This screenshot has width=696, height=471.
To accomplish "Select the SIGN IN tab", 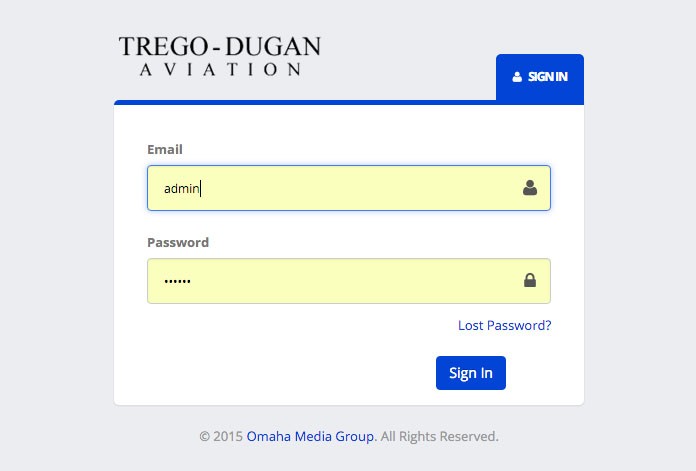I will pos(540,77).
